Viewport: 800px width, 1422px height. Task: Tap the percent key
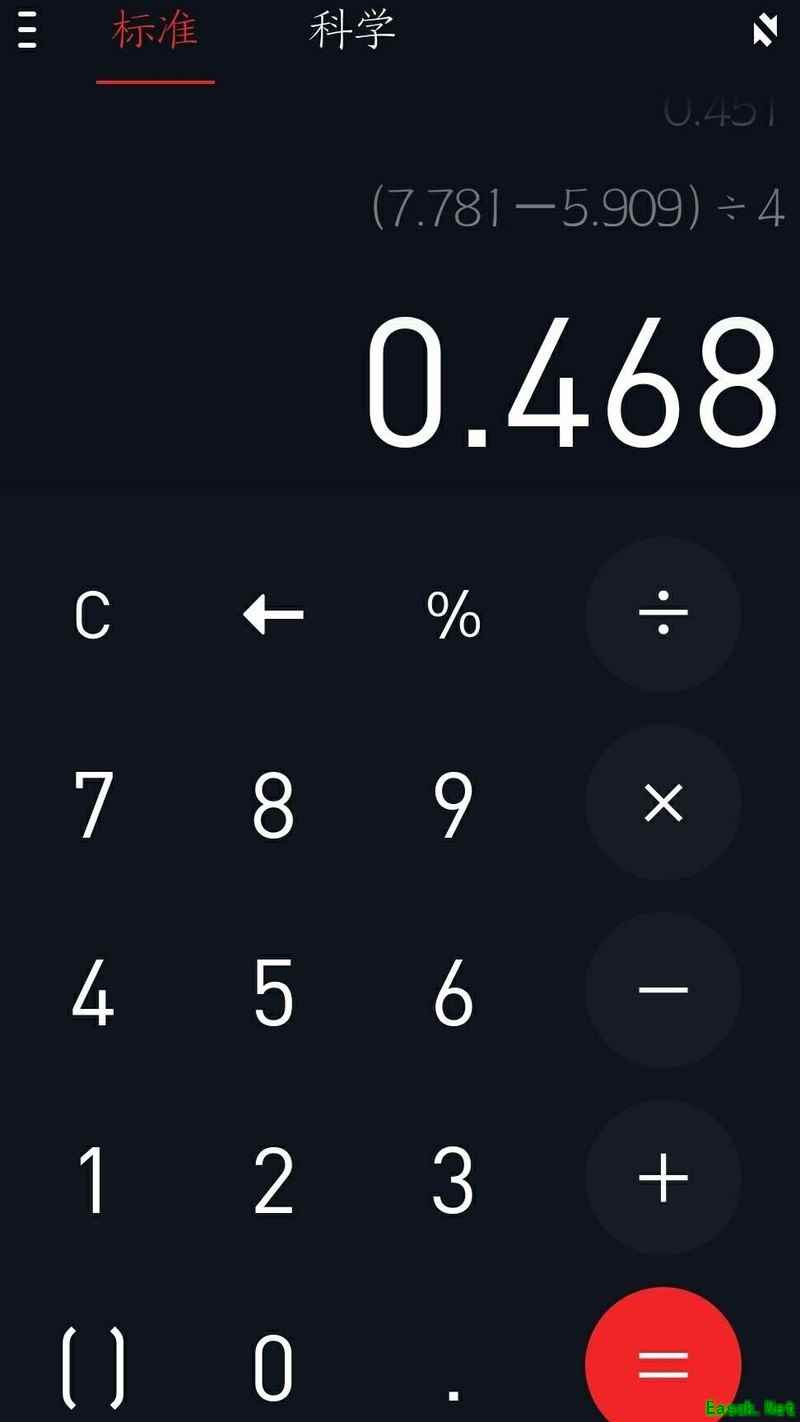(x=453, y=615)
